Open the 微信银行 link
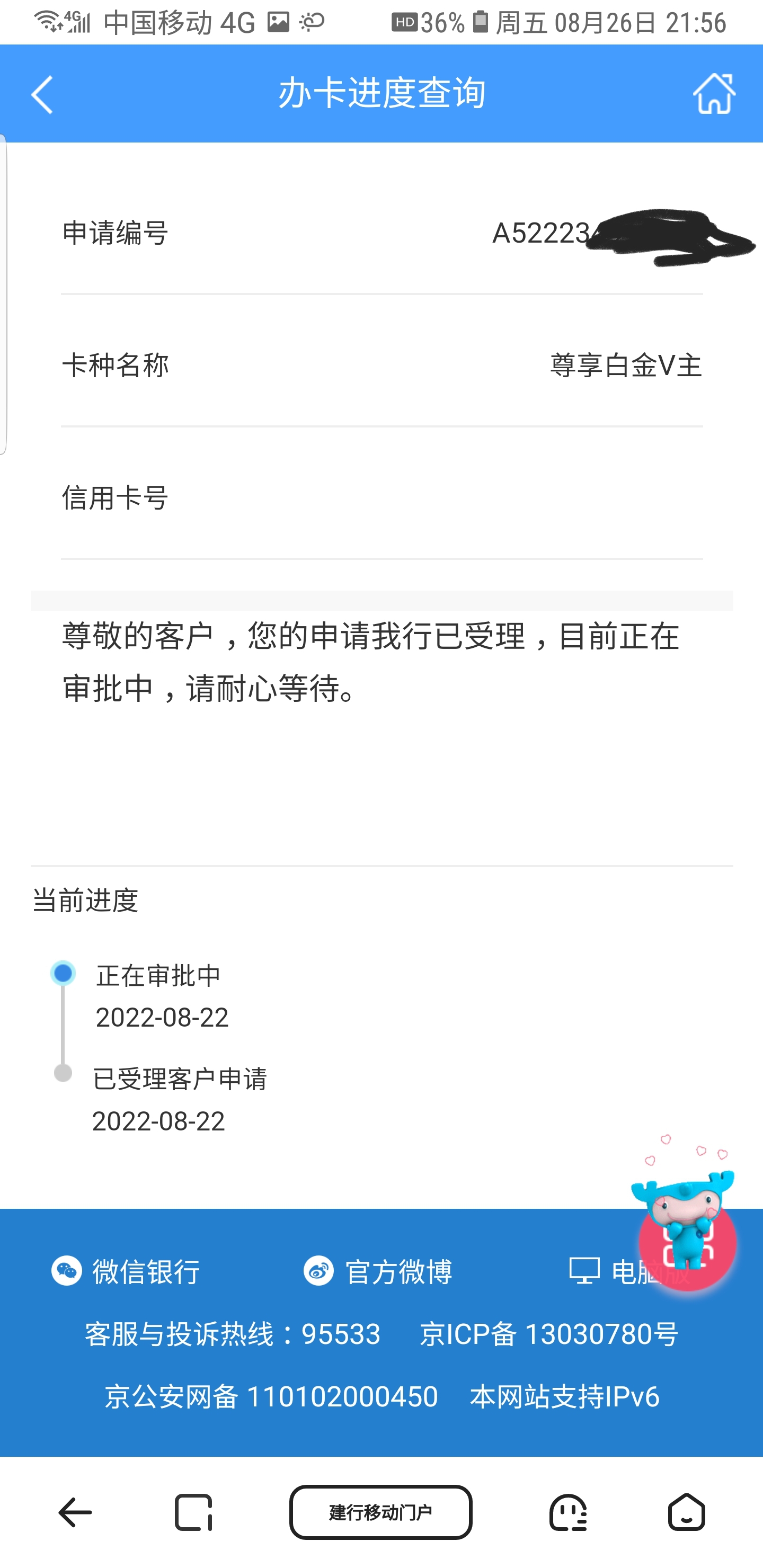Screen dimensions: 763x1568 126,1271
